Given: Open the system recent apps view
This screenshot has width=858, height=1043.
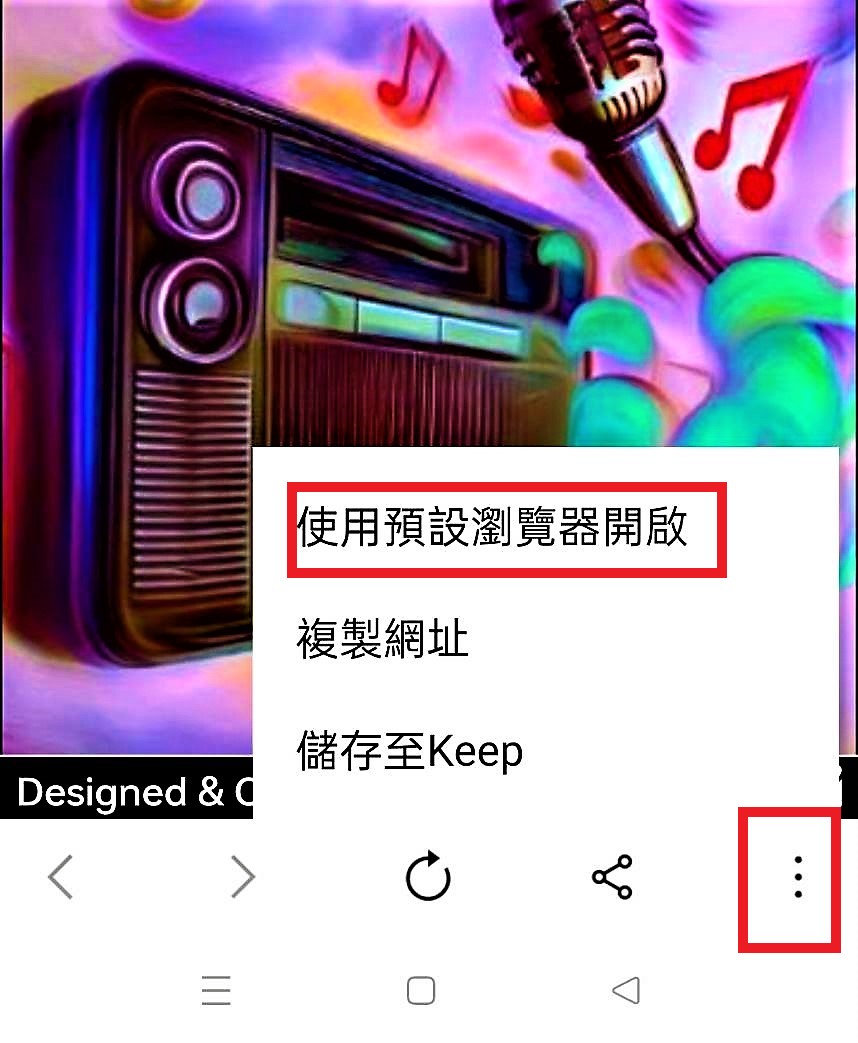Looking at the screenshot, I should (216, 991).
